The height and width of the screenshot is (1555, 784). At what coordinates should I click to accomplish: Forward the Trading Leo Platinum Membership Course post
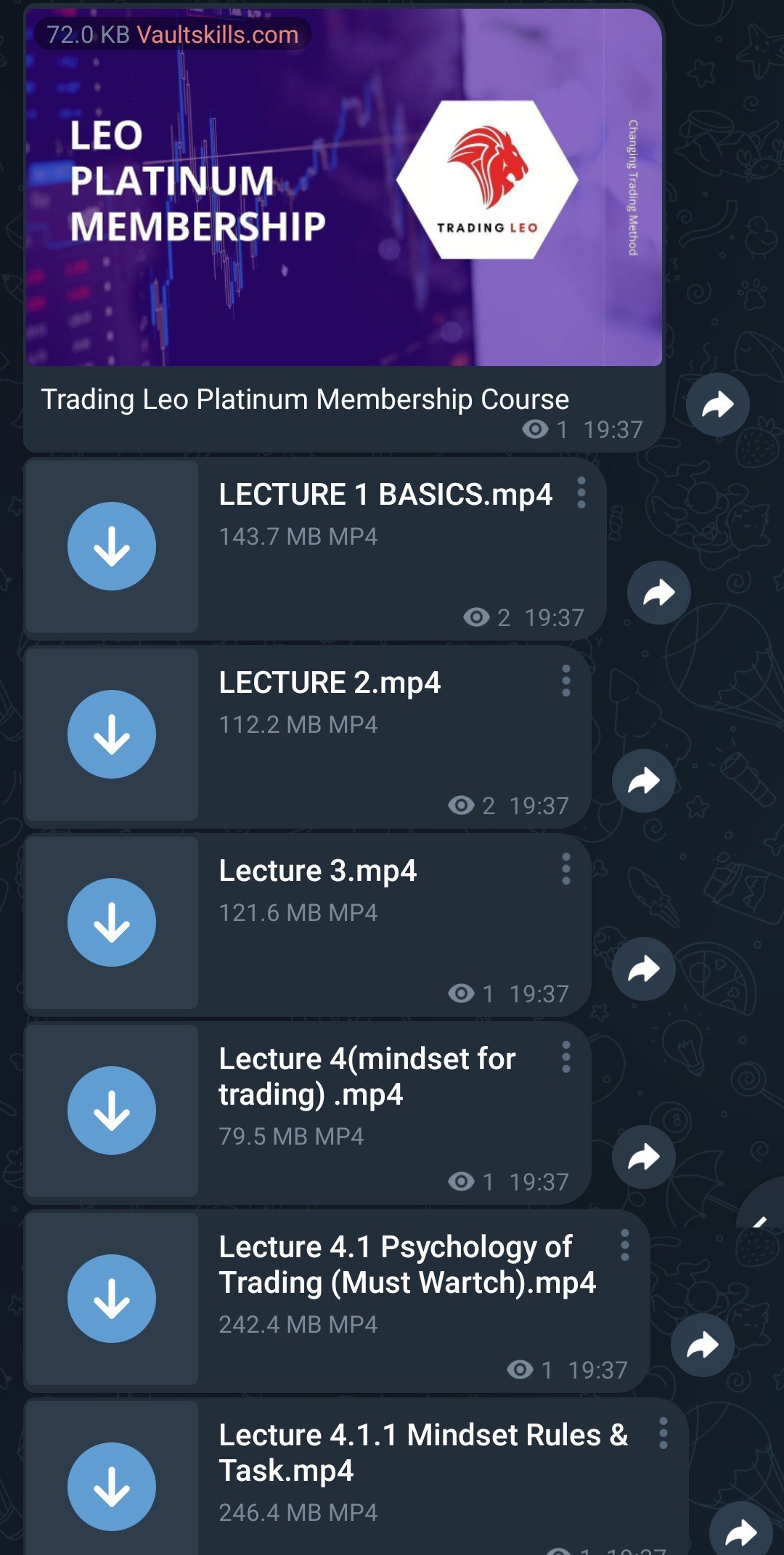717,405
